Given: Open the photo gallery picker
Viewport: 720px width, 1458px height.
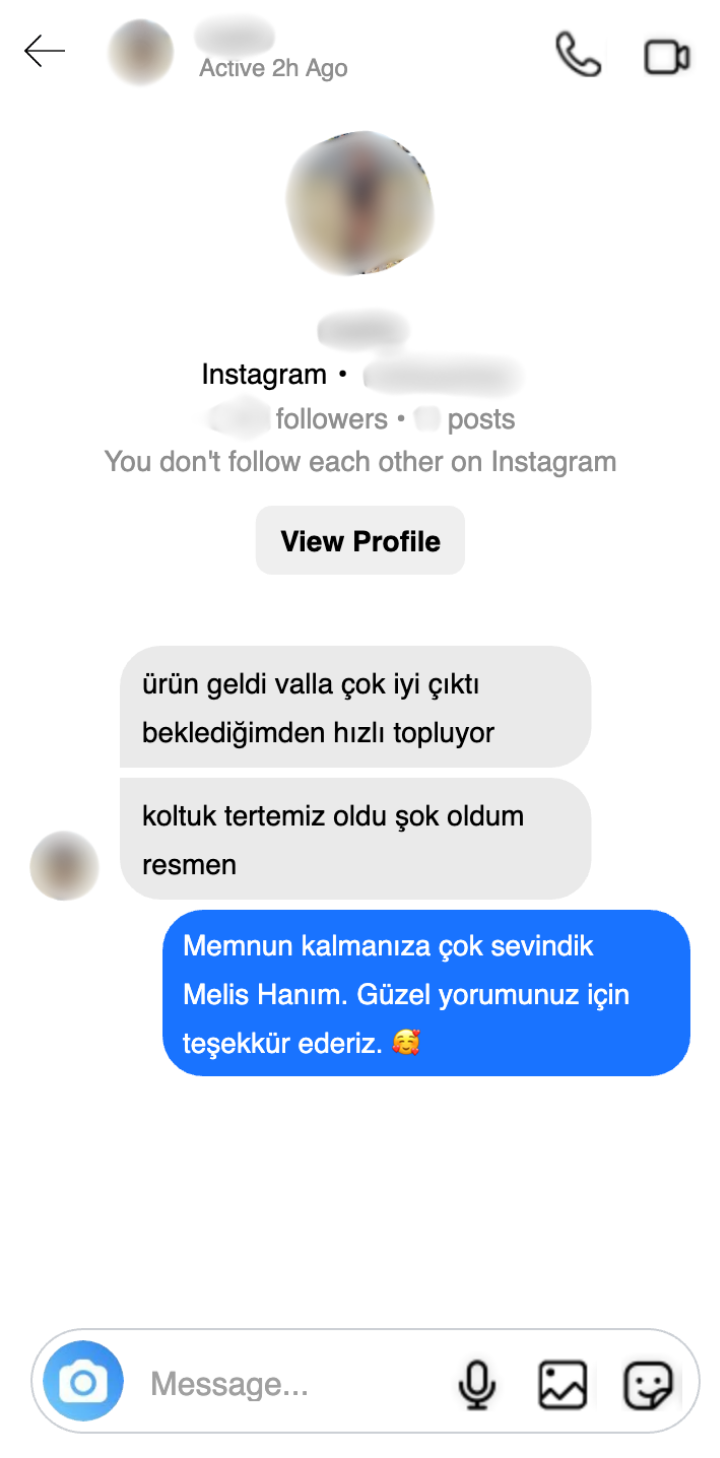Looking at the screenshot, I should 562,1384.
